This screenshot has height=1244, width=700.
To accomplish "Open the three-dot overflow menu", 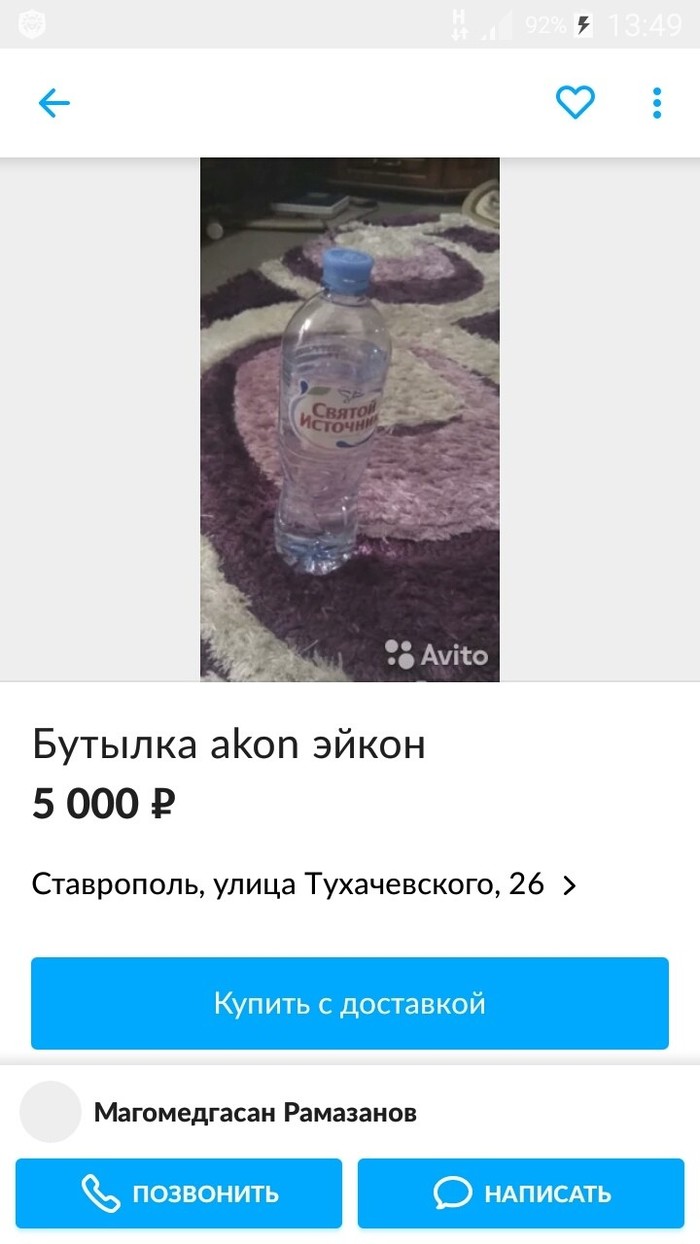I will click(x=657, y=103).
